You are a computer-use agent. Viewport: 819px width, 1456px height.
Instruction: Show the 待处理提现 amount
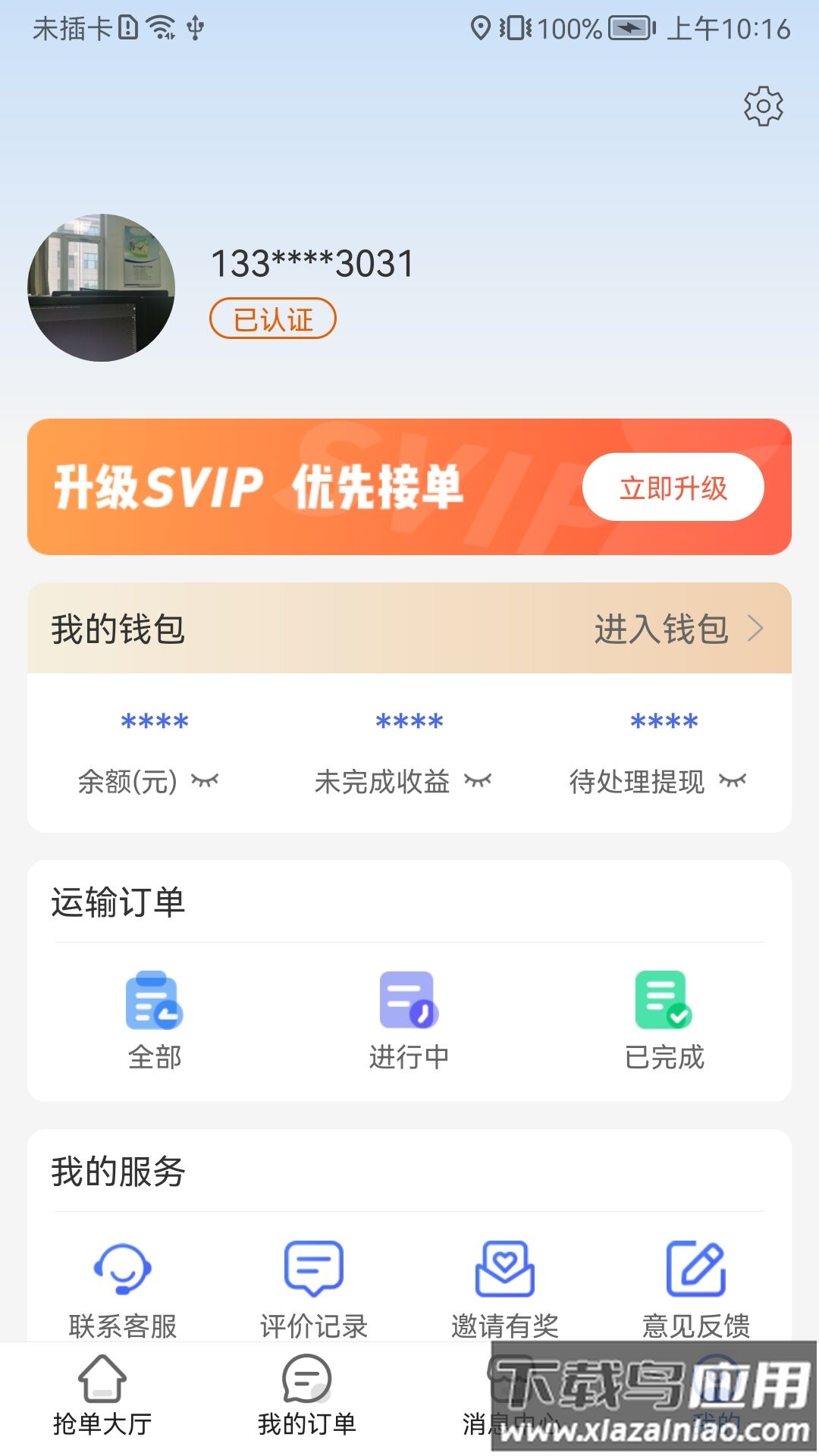[x=734, y=781]
